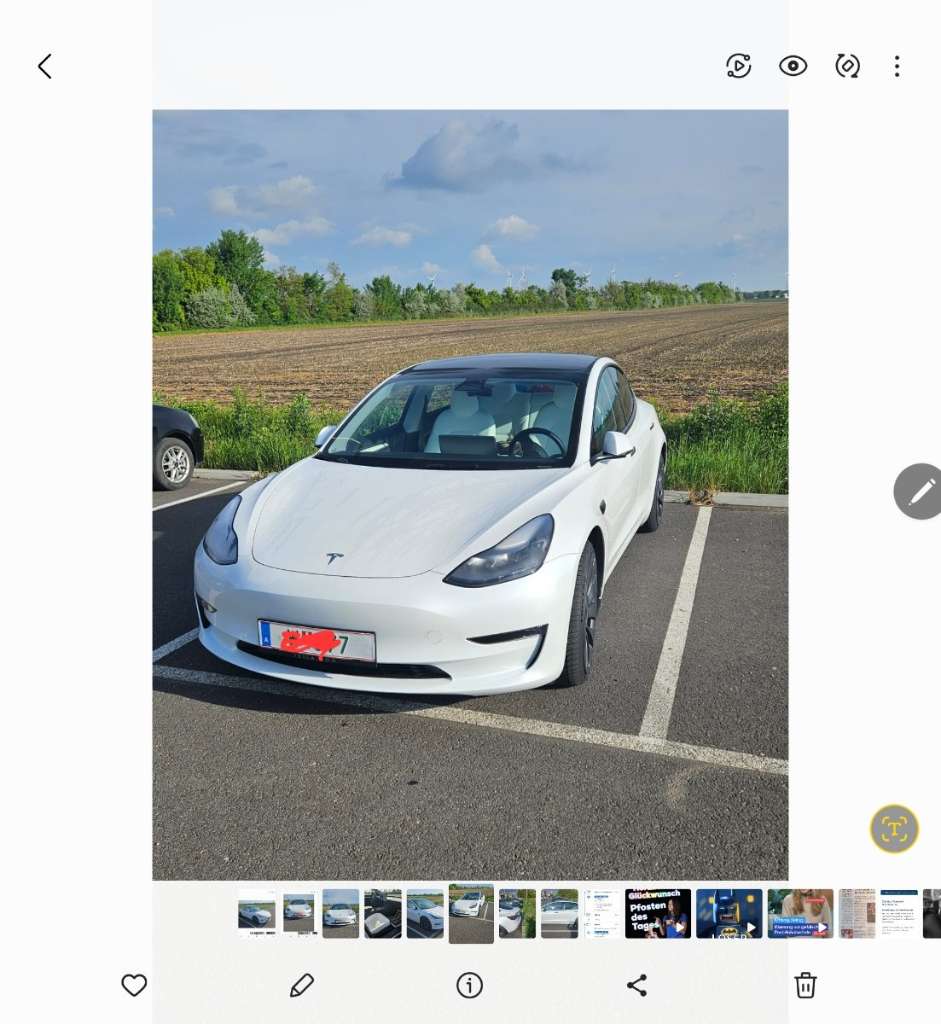Open the Glückwunsch Pfosten des Tages video thumbnail

[657, 913]
